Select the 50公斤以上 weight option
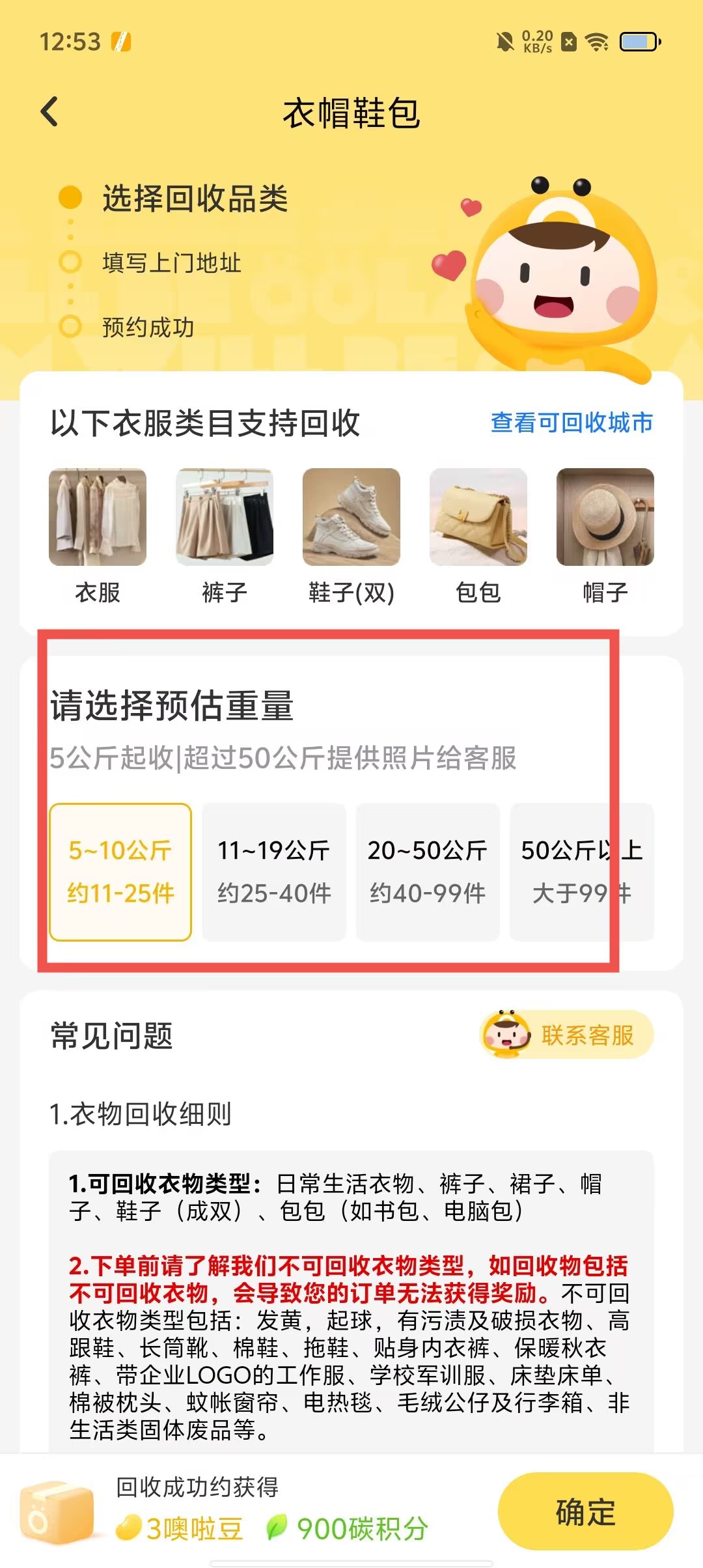703x1568 pixels. pos(581,871)
